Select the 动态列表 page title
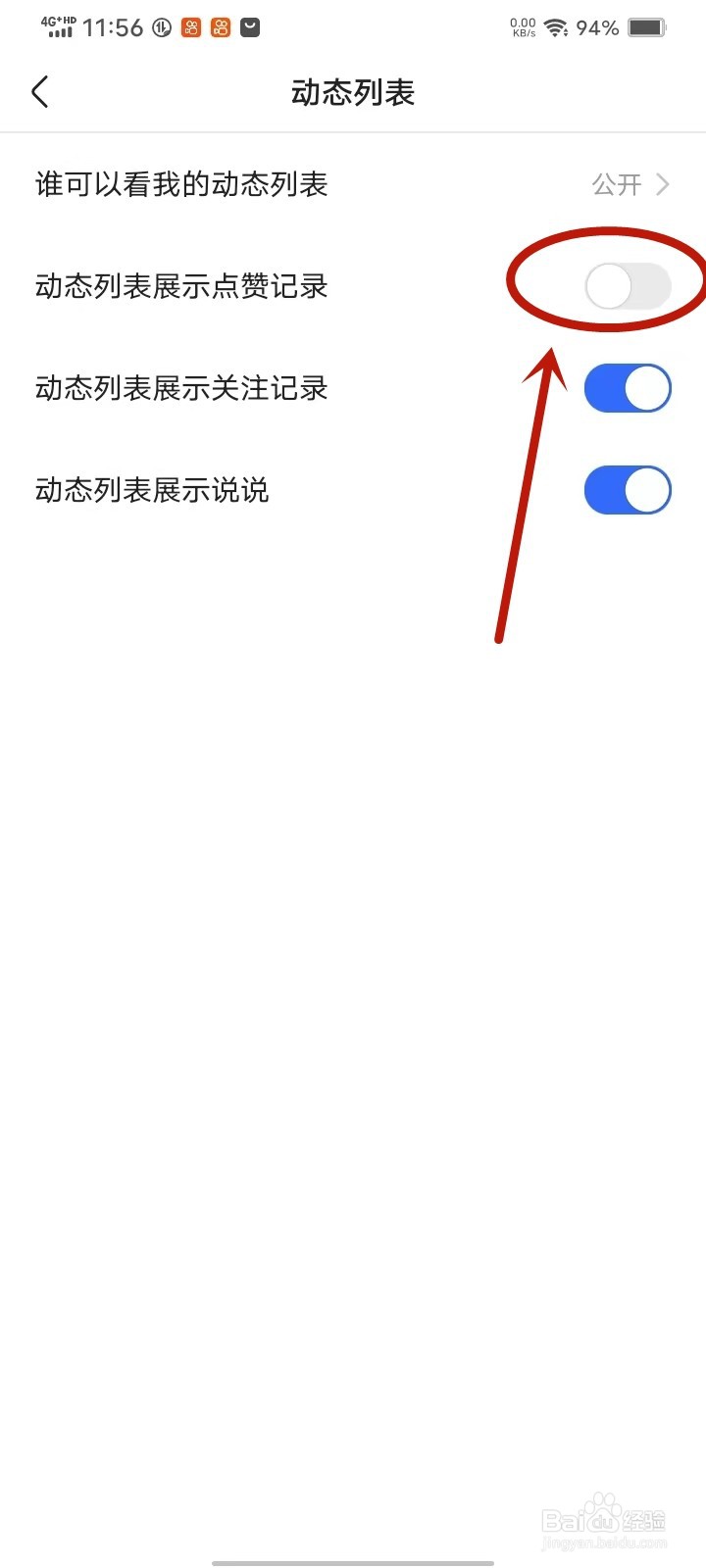The height and width of the screenshot is (1568, 706). [x=353, y=92]
